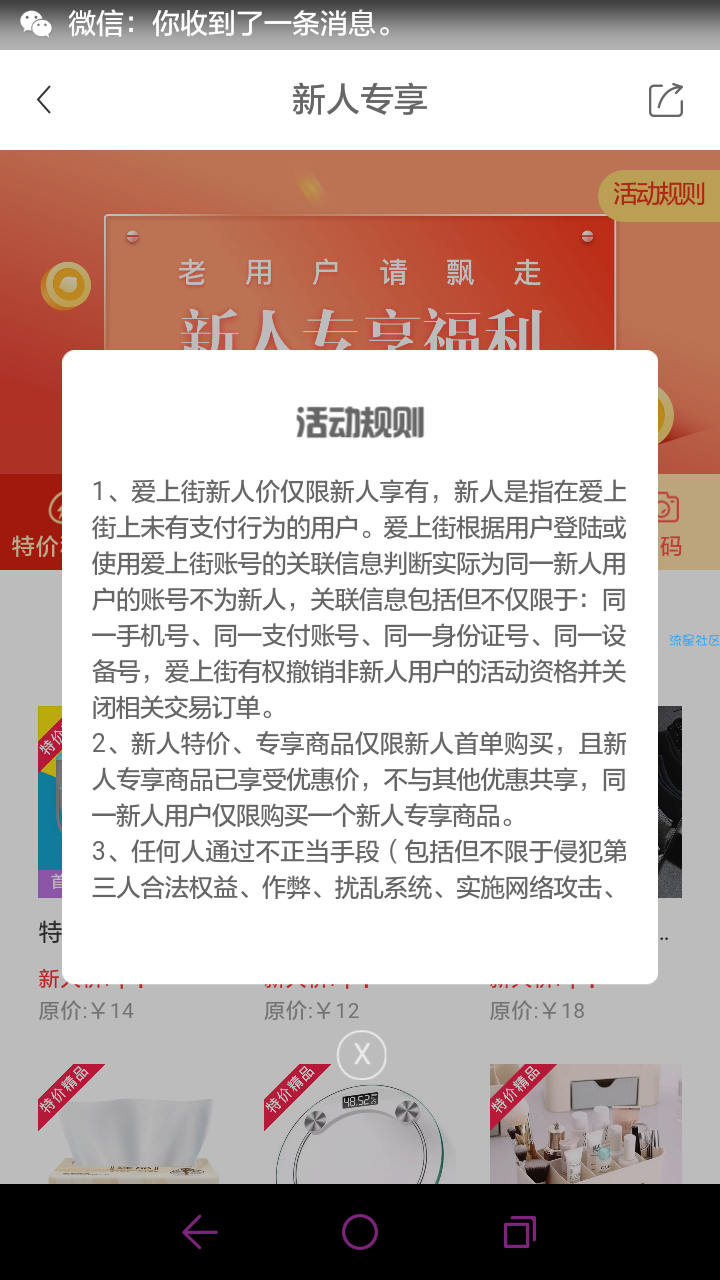Viewport: 720px width, 1280px height.
Task: Go to the system home screen
Action: [x=360, y=1232]
